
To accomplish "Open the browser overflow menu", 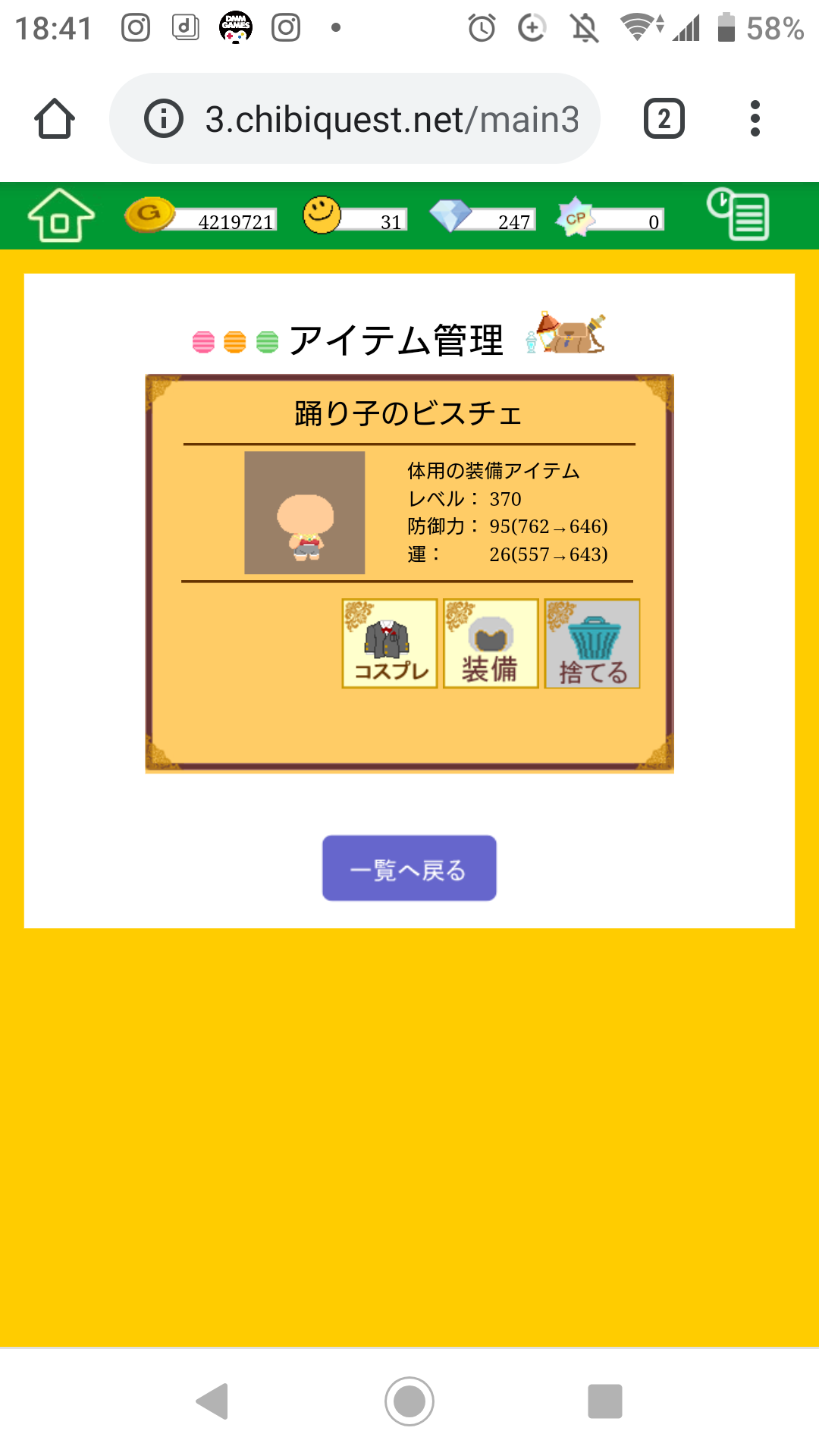I will pyautogui.click(x=755, y=119).
